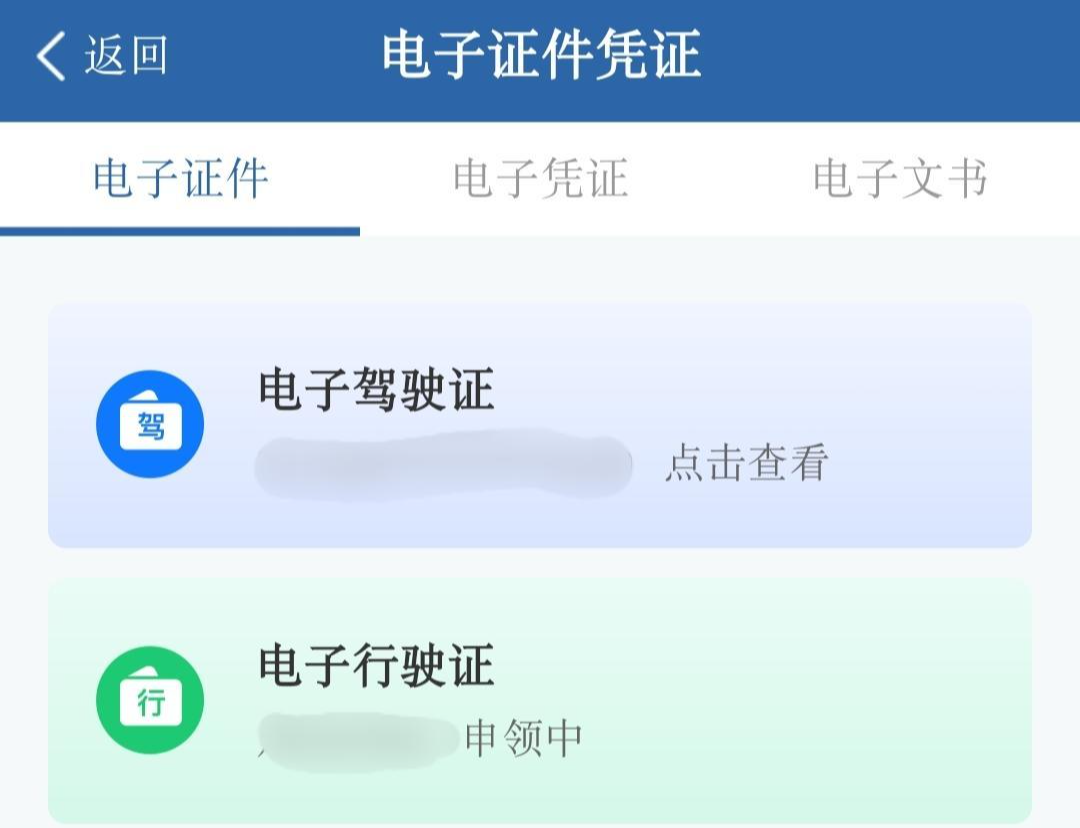The width and height of the screenshot is (1080, 828).
Task: Switch to the 电子凭证 tab
Action: tap(540, 180)
